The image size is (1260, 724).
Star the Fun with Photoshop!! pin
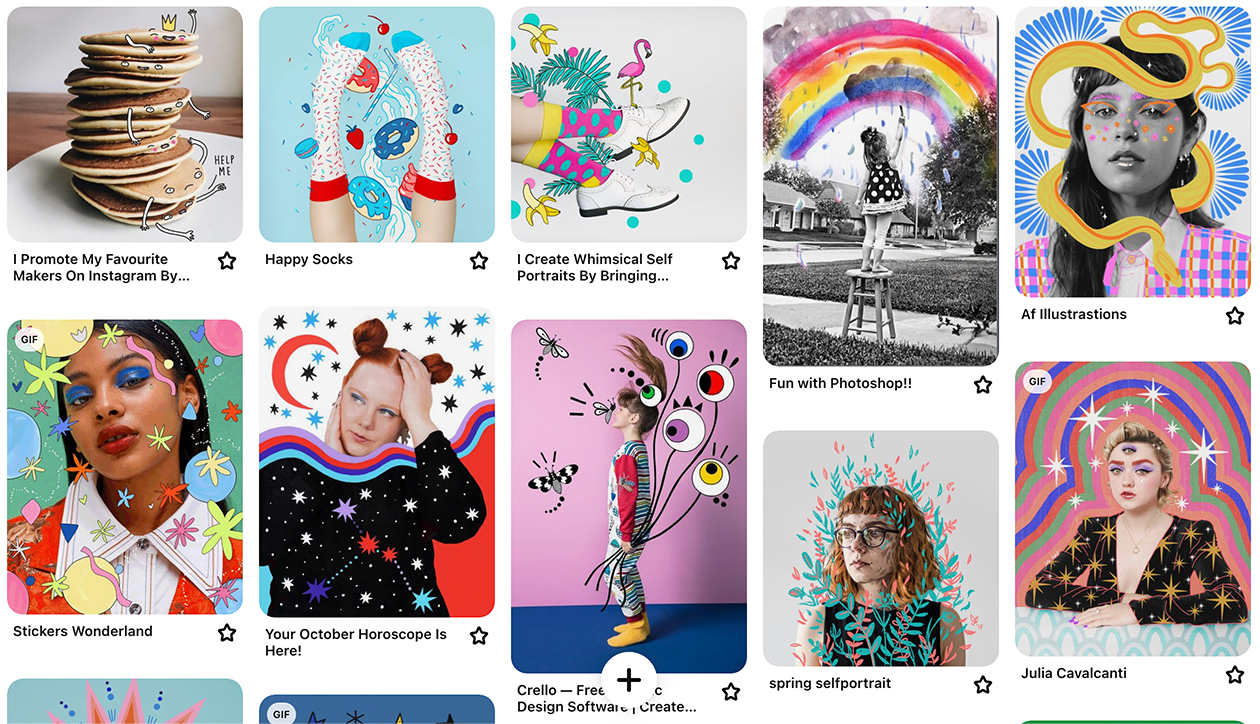[983, 385]
